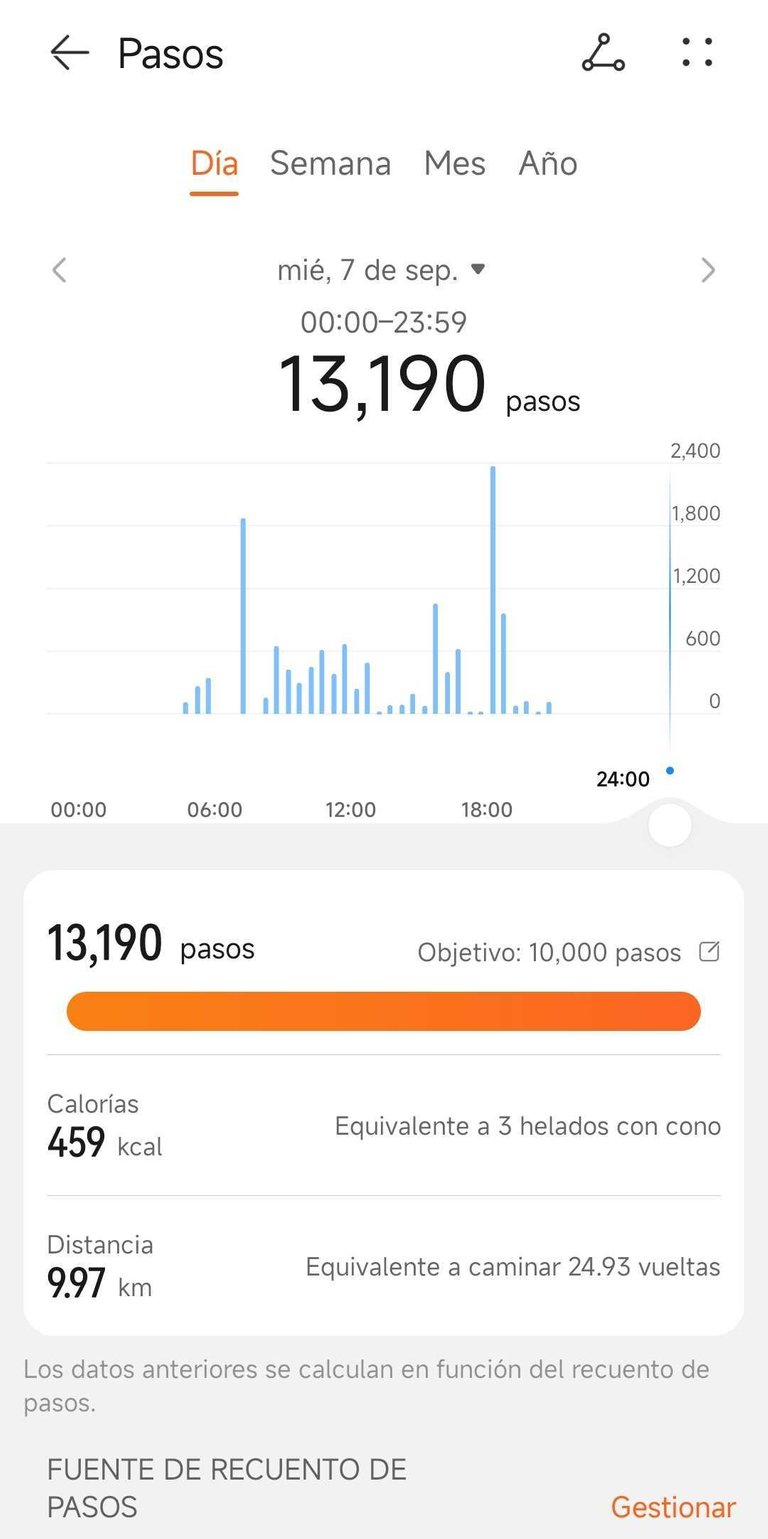Tap the chart cursor handle at 24:00
The image size is (768, 1539).
[x=669, y=827]
